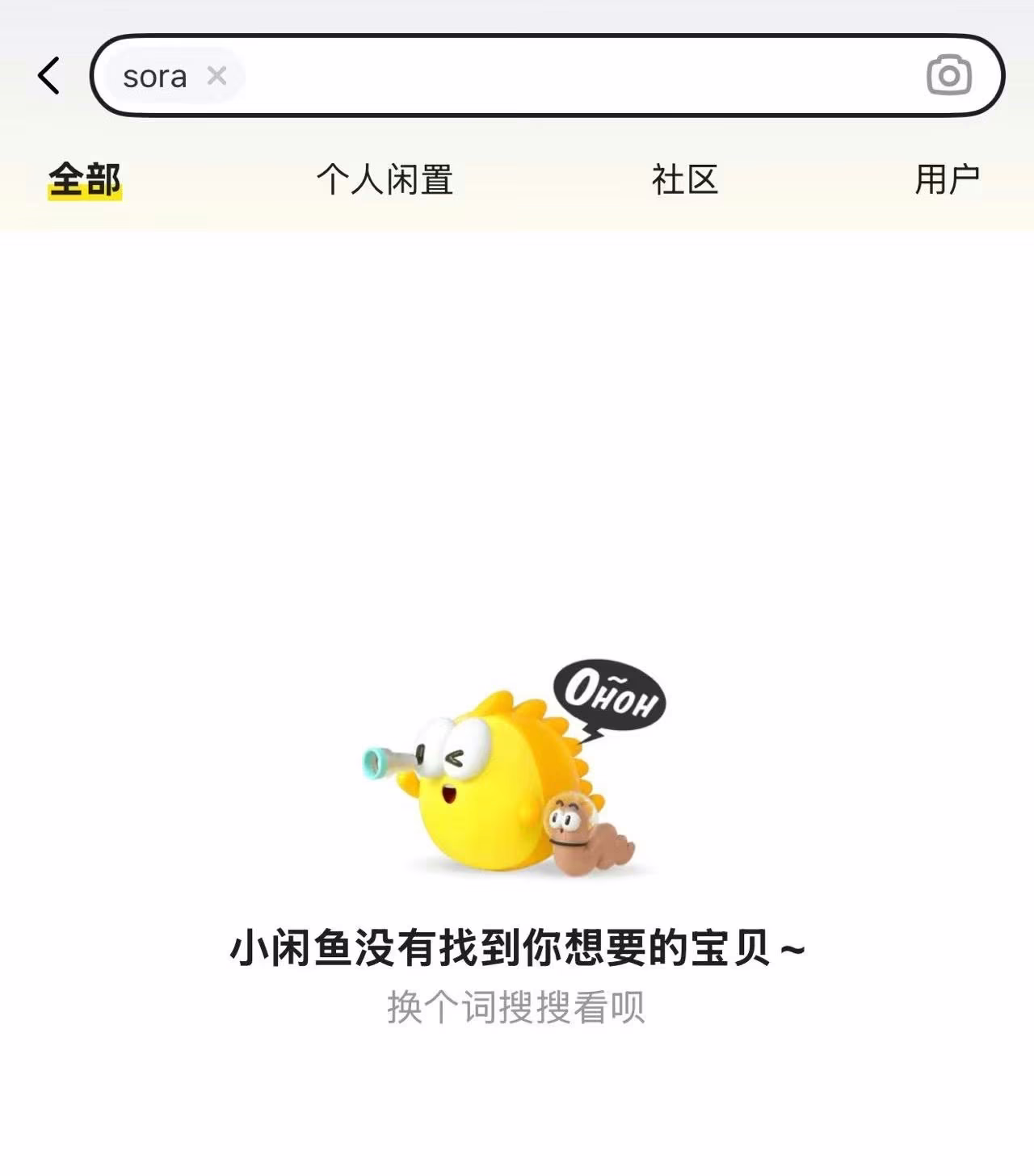
Task: Go back using the back arrow
Action: pyautogui.click(x=48, y=76)
